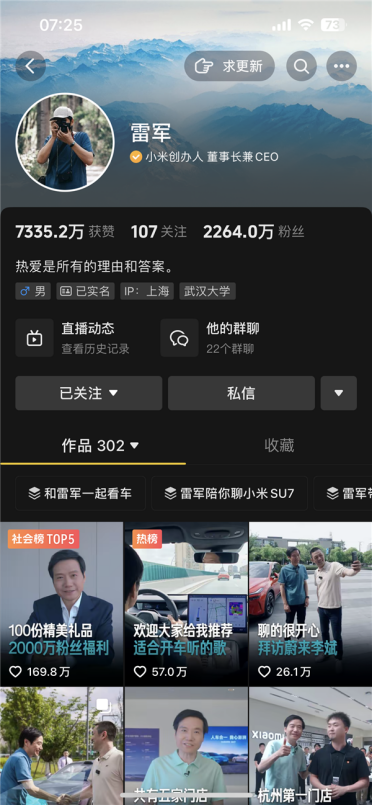Viewport: 372px width, 805px height.
Task: Open search on this profile
Action: pos(301,66)
